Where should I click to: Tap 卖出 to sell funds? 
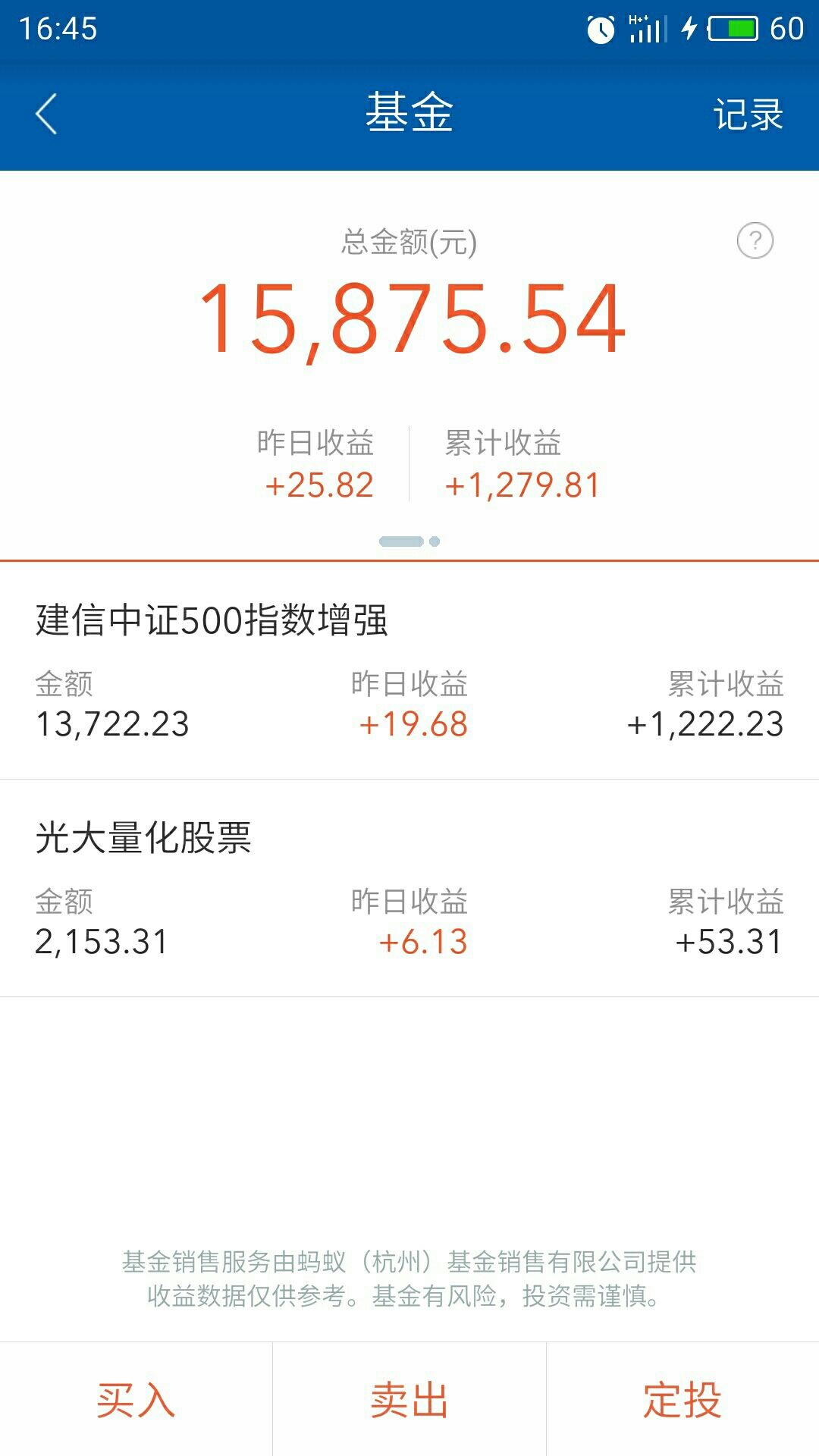tap(409, 1399)
